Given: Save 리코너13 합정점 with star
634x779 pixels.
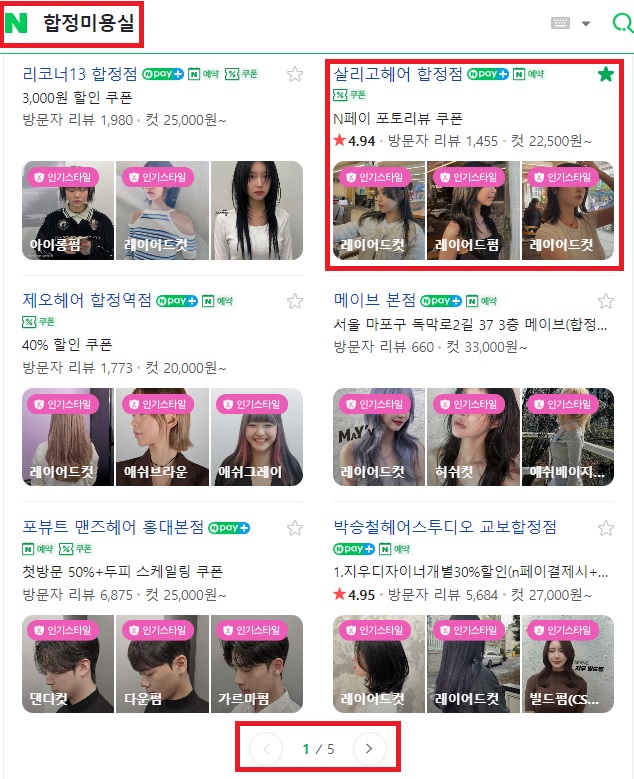Looking at the screenshot, I should [x=295, y=74].
